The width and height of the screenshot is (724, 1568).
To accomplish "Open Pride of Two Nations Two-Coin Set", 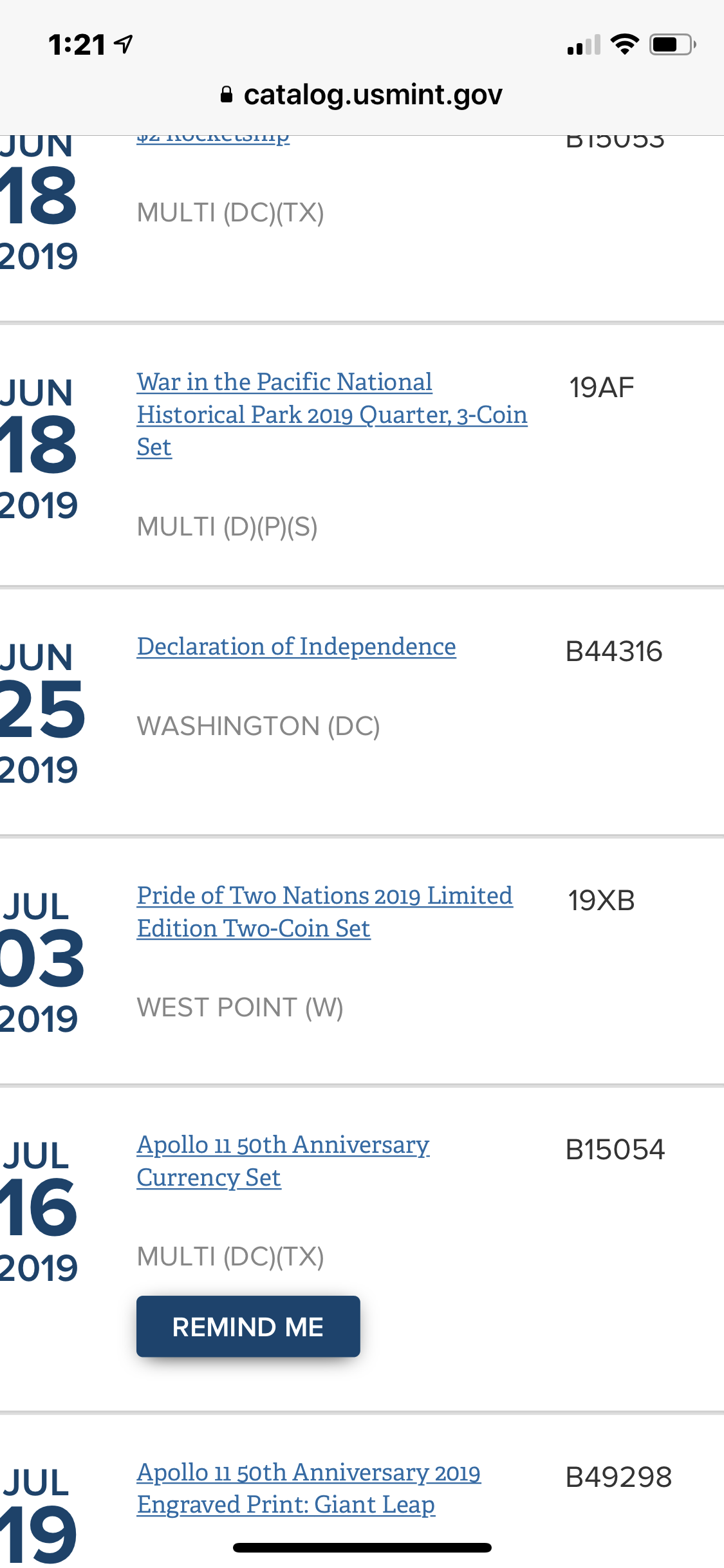I will (325, 911).
